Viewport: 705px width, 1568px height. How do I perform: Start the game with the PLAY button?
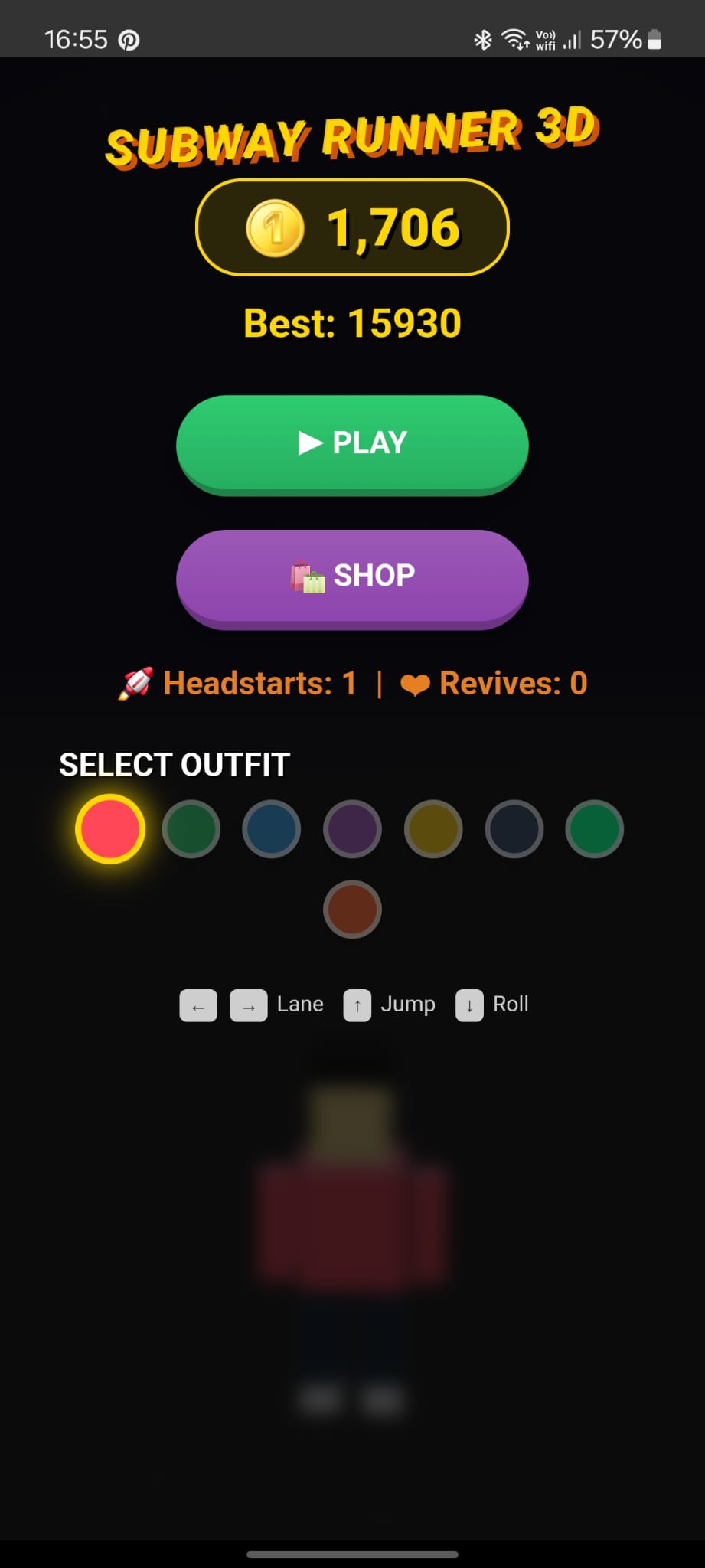point(352,443)
